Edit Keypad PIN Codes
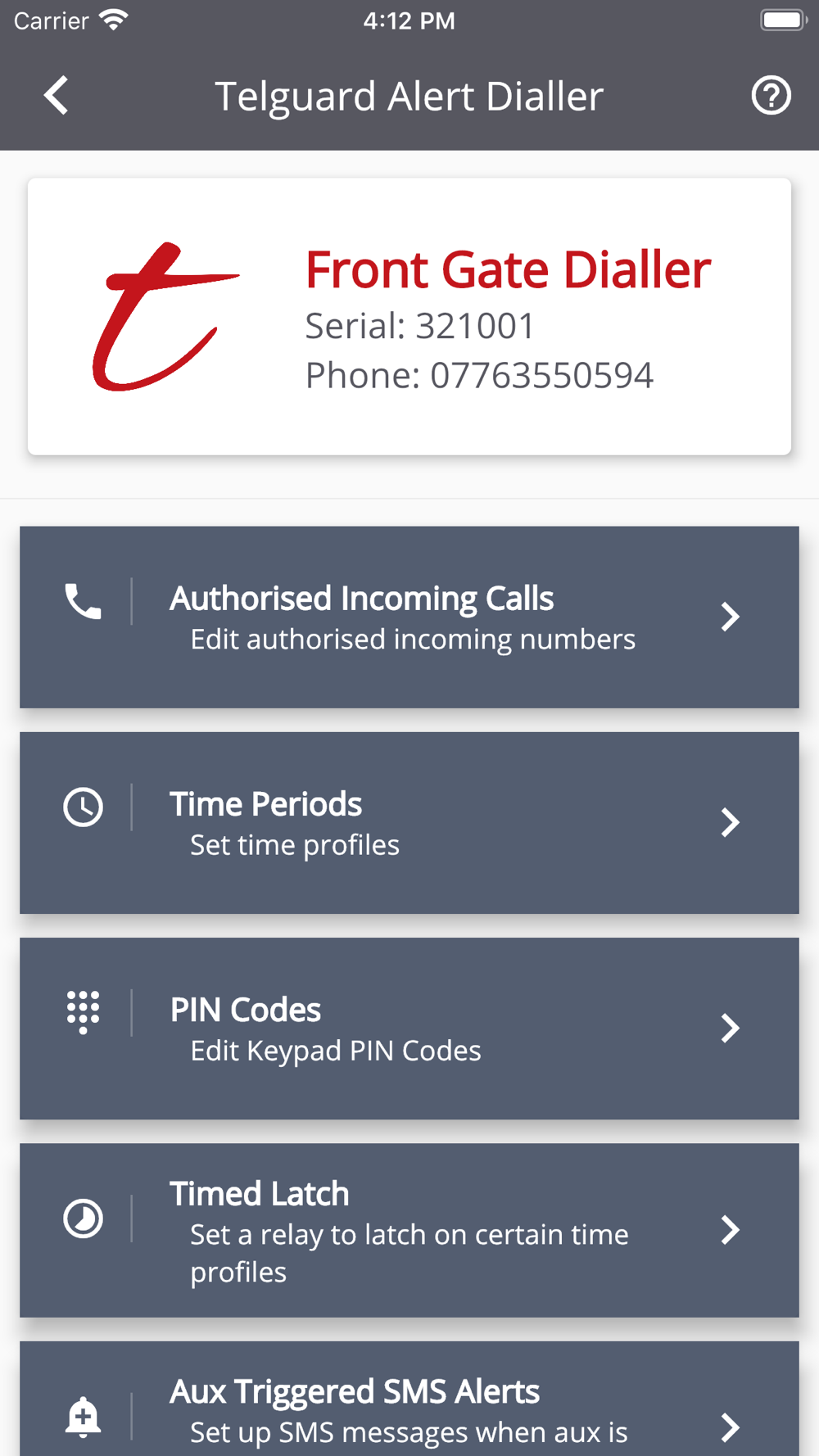 click(x=409, y=1028)
